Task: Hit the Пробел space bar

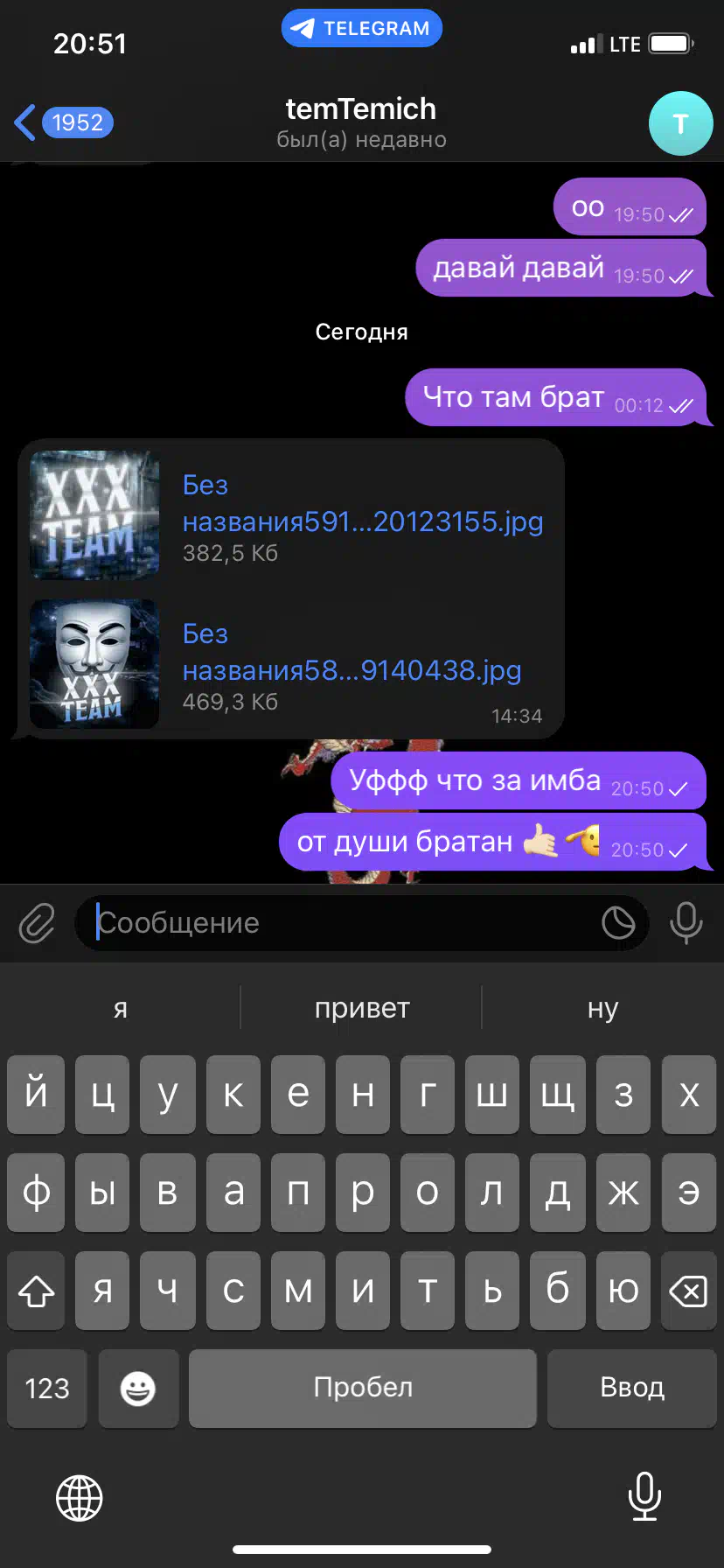Action: click(363, 1388)
